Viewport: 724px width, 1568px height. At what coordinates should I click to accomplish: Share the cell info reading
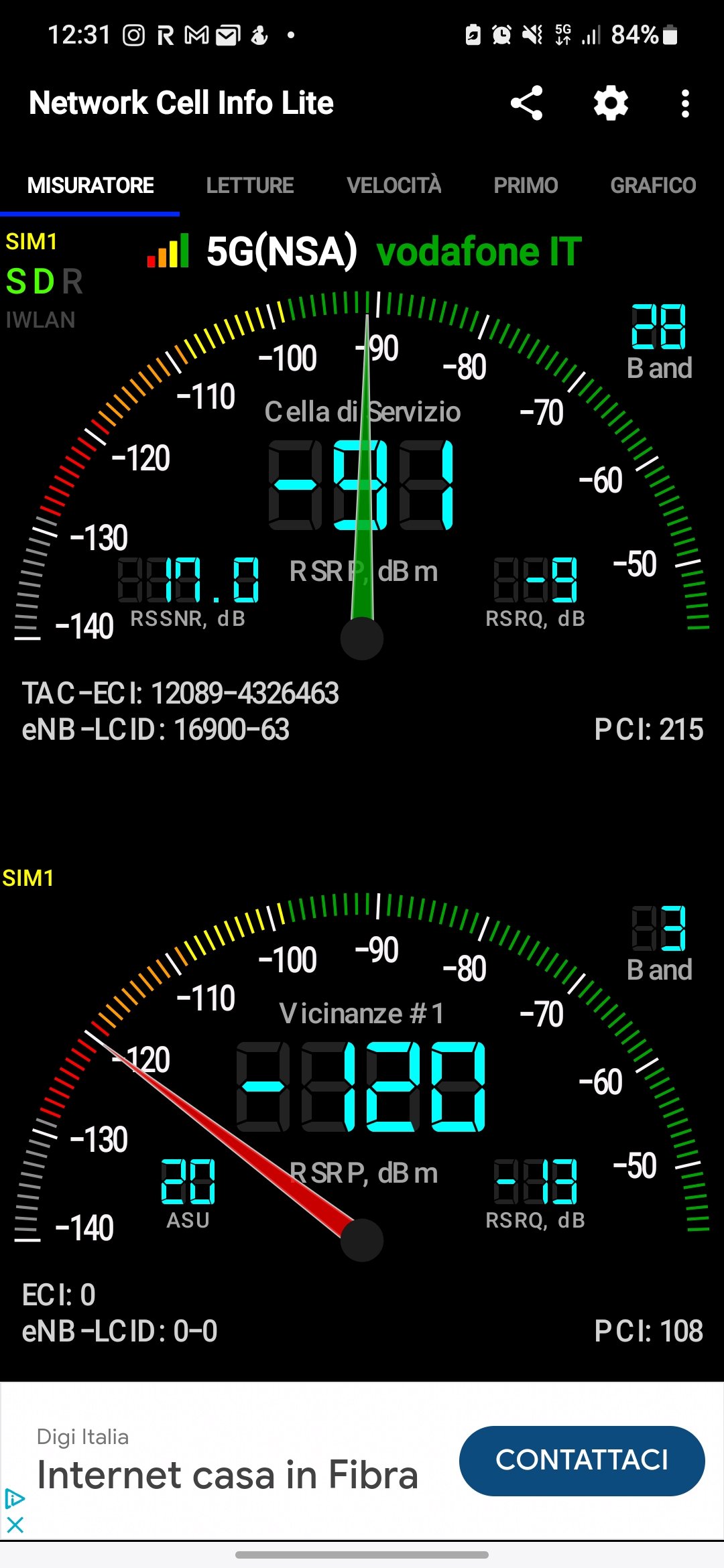tap(526, 103)
